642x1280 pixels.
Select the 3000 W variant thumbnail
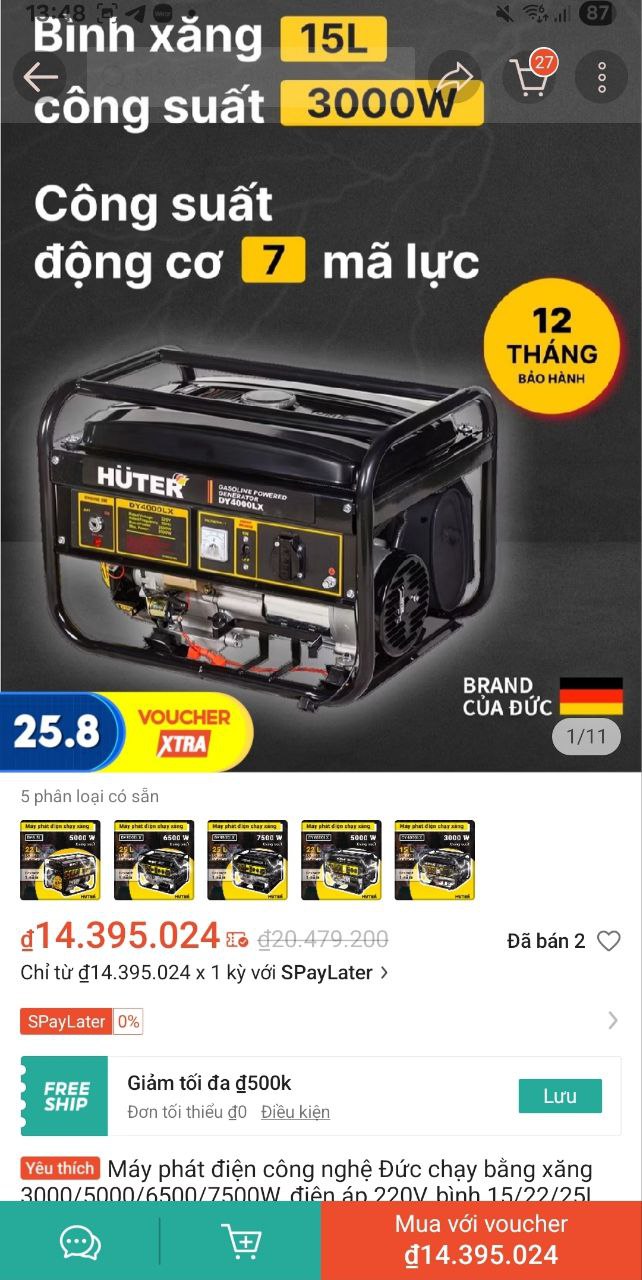click(x=434, y=860)
